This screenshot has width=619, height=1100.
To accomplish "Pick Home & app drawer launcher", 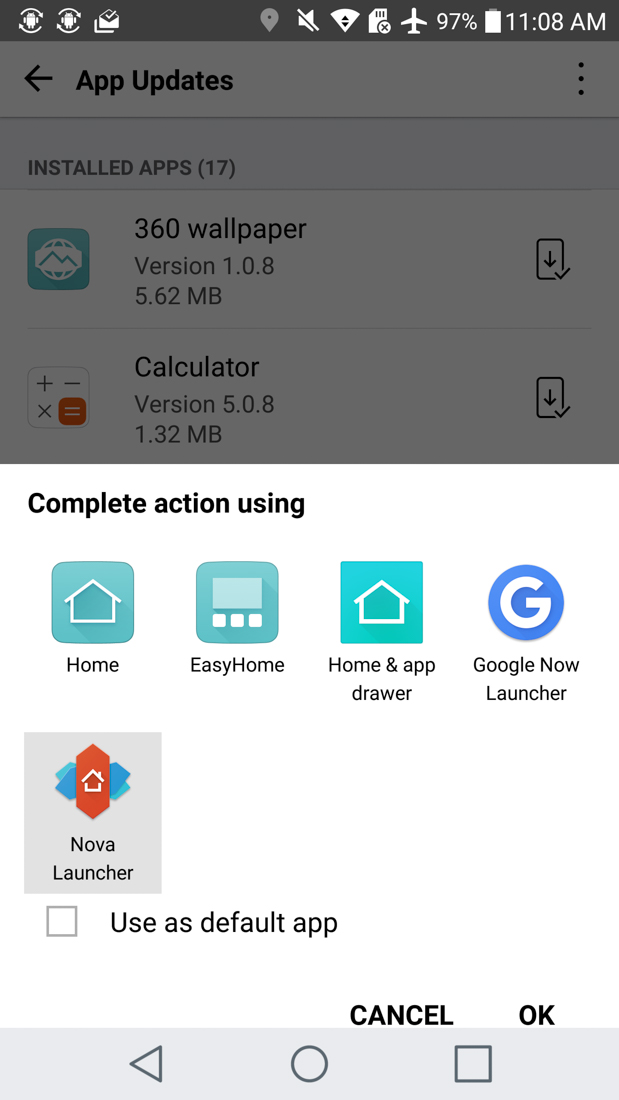I will point(381,630).
